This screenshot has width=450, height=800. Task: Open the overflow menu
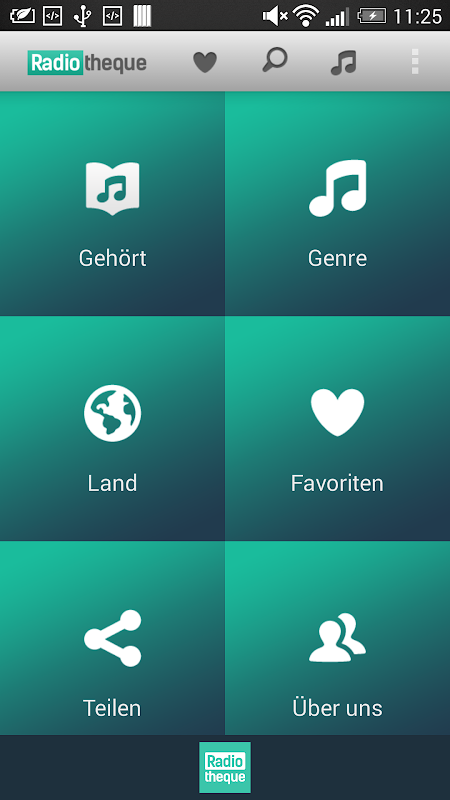(415, 62)
